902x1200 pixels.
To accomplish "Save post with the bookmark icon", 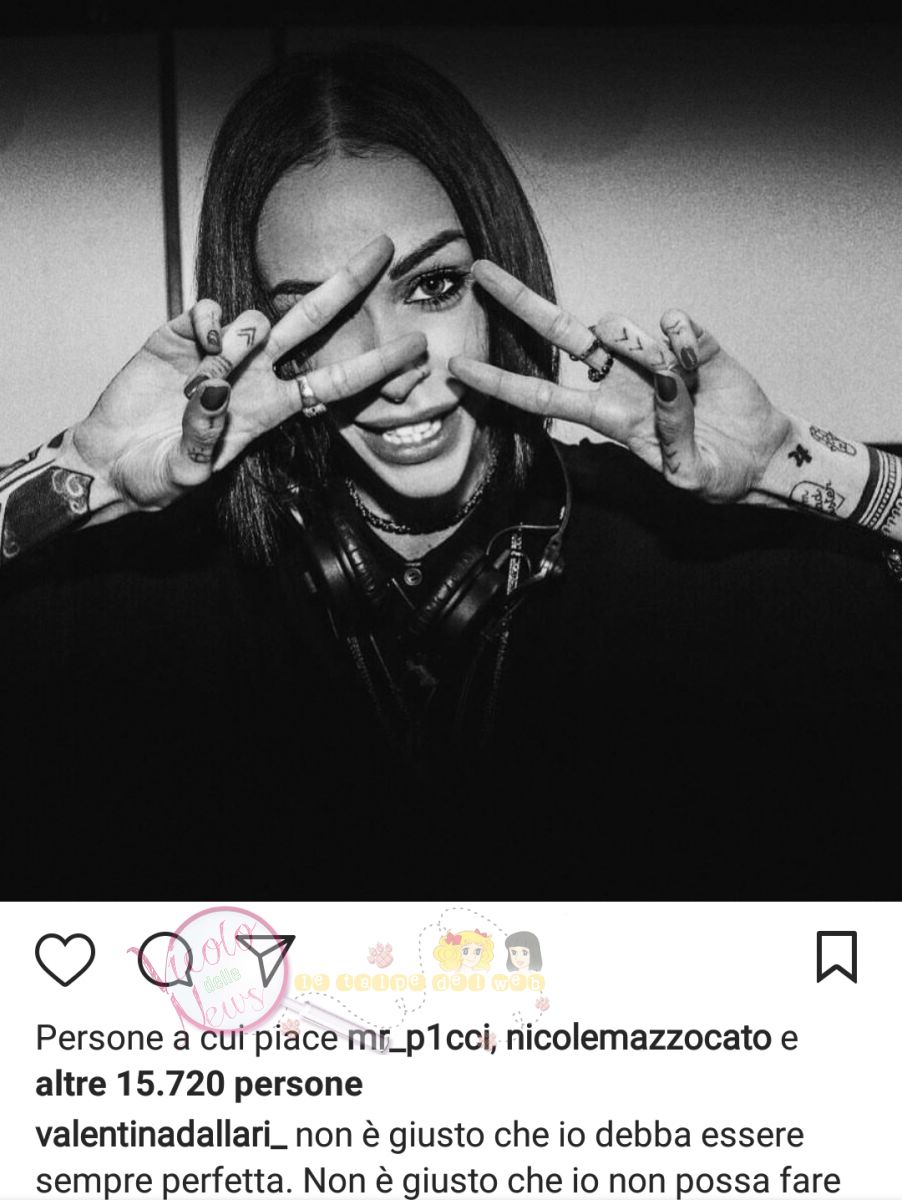I will tap(836, 957).
